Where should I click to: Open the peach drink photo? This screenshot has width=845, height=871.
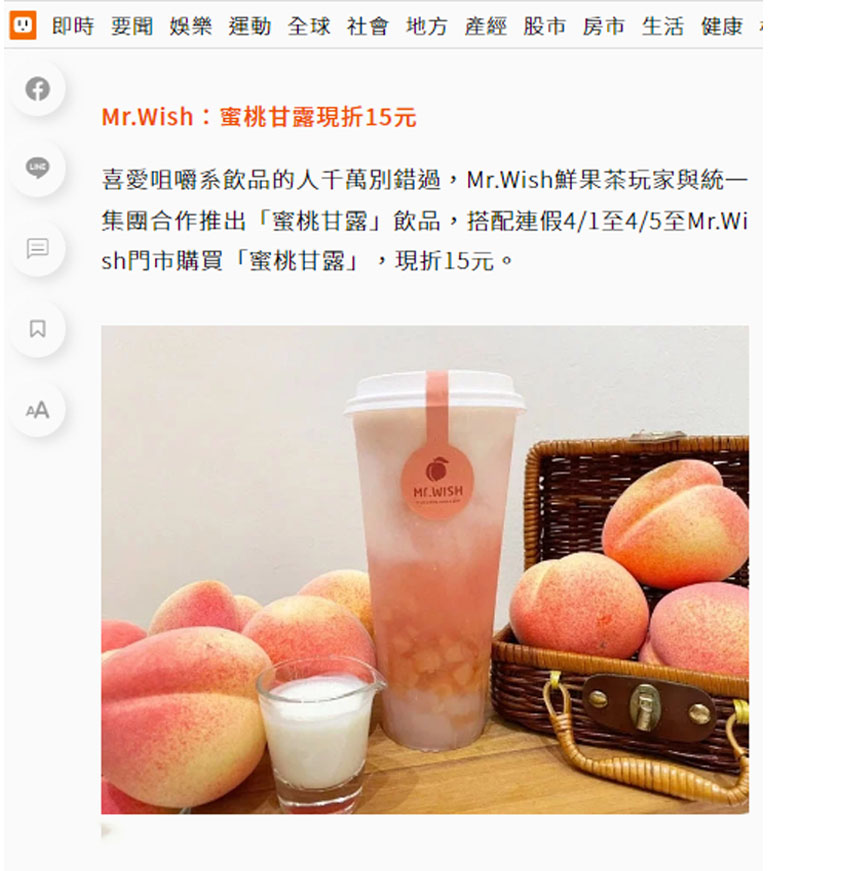424,569
